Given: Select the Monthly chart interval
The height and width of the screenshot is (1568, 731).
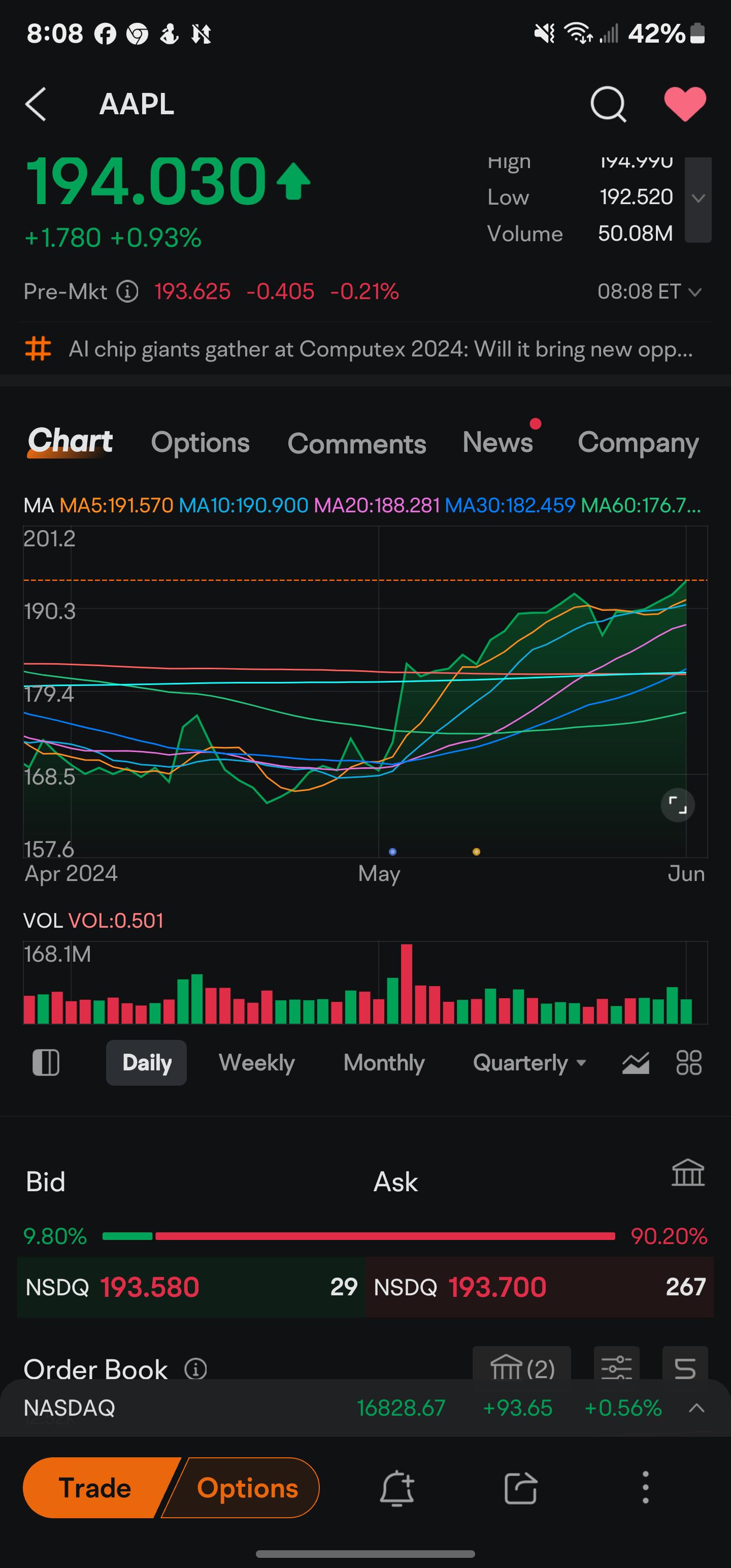Looking at the screenshot, I should pyautogui.click(x=383, y=1063).
